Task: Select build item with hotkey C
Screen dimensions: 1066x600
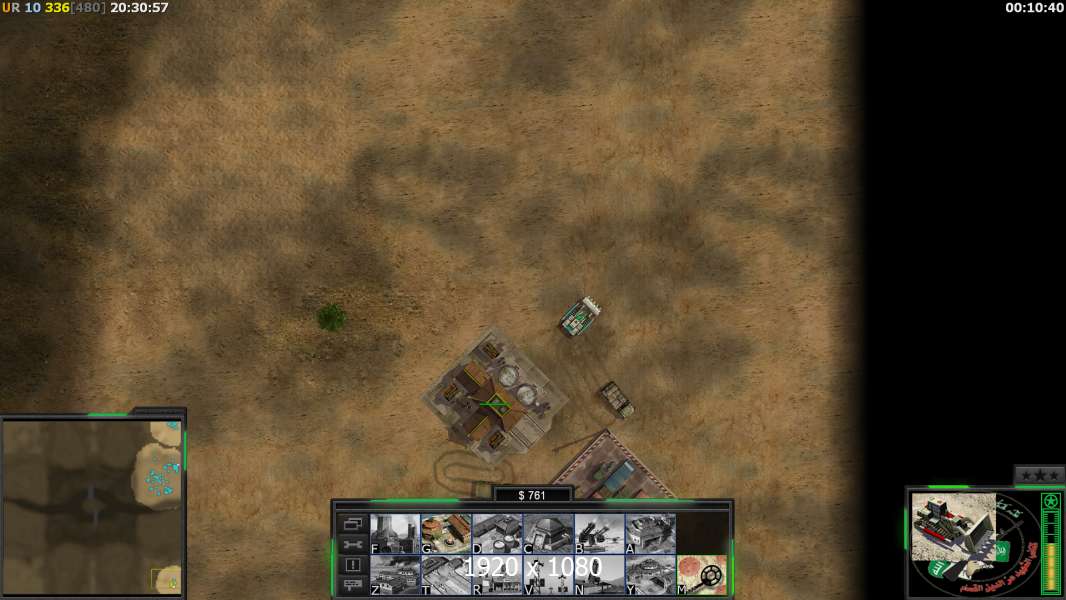Action: [x=548, y=533]
